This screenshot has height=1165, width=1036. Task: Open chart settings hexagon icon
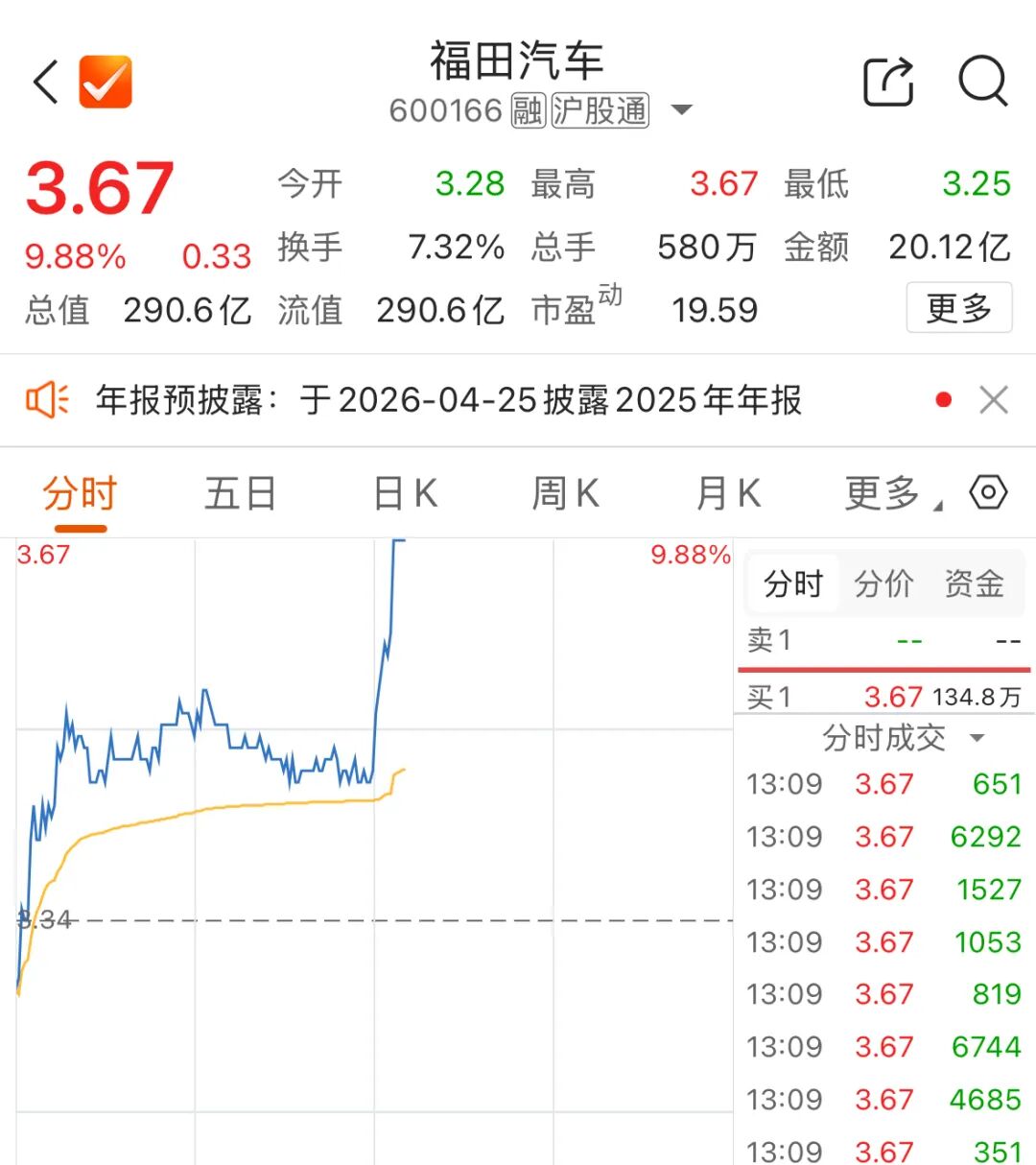coord(988,492)
